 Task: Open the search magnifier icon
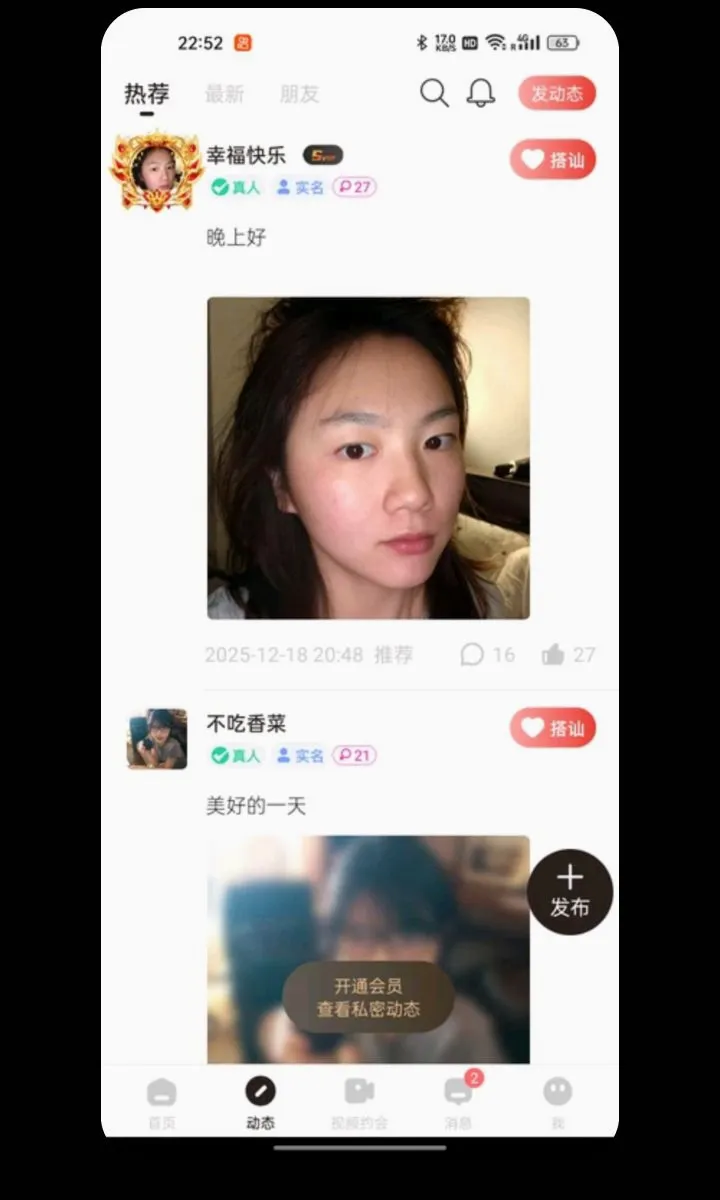434,93
